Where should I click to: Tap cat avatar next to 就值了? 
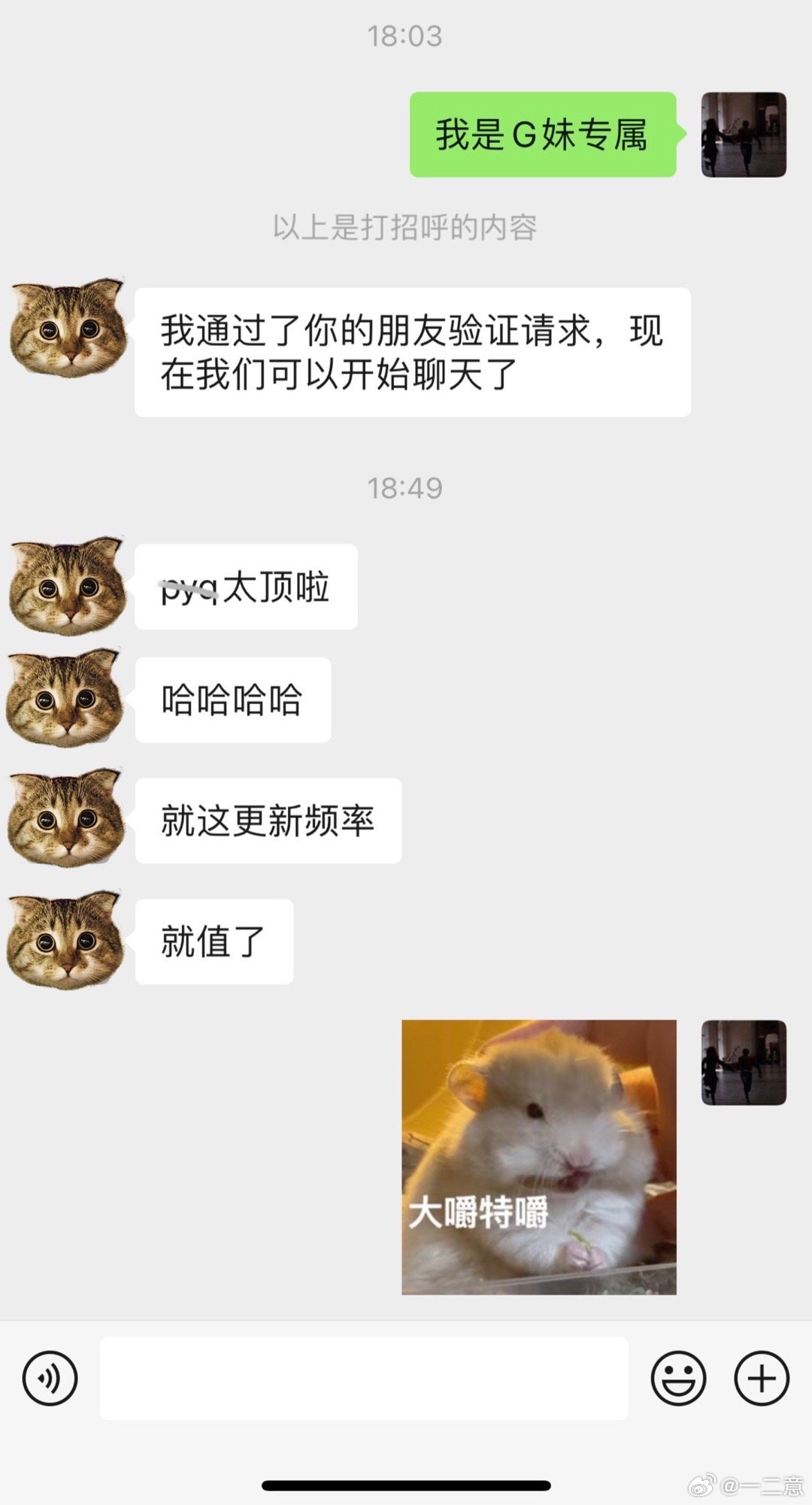click(66, 940)
